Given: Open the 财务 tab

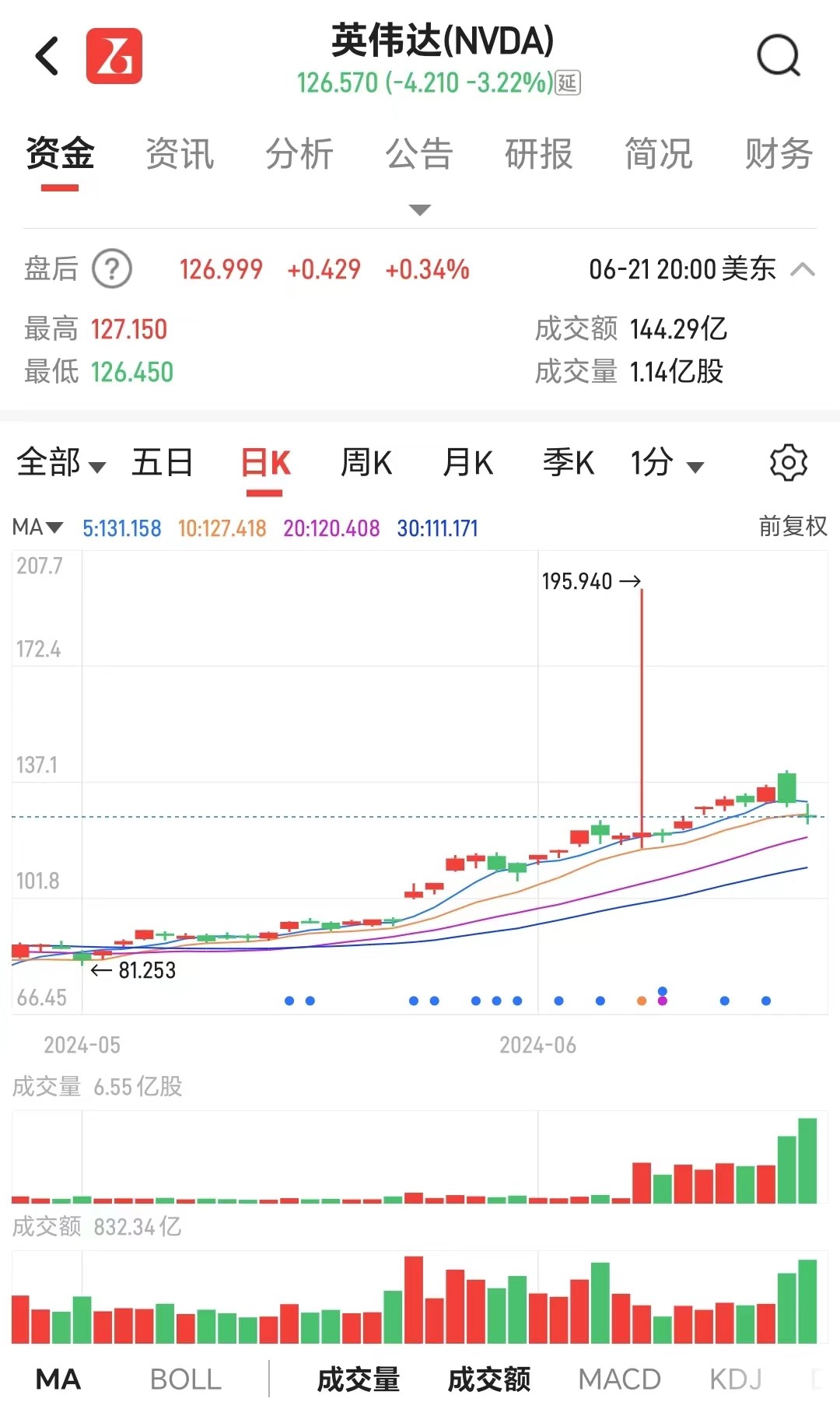Looking at the screenshot, I should tap(779, 153).
